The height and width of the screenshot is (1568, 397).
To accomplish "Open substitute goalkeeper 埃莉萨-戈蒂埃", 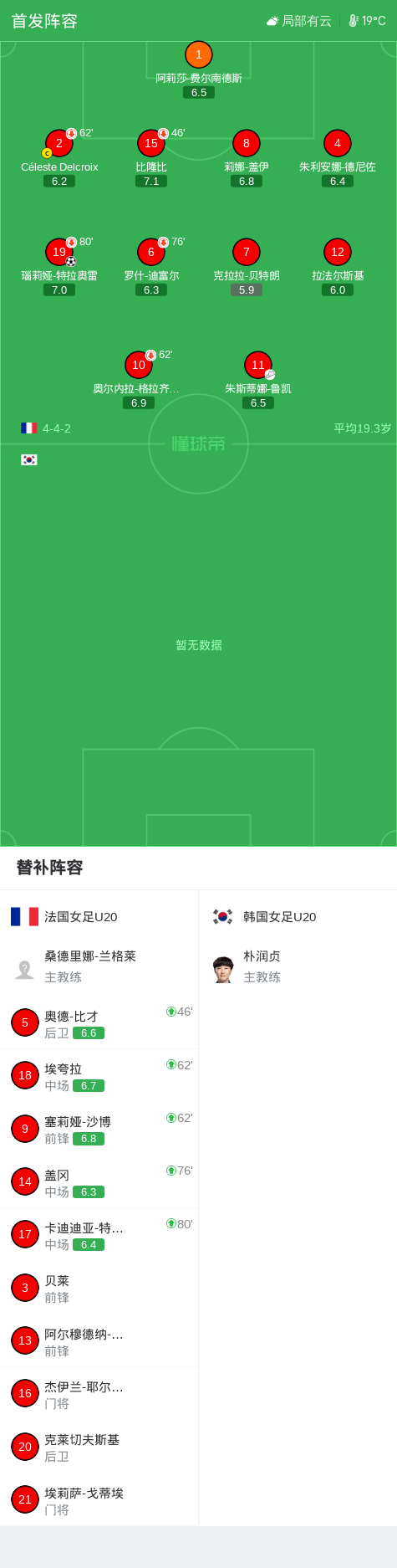I will (99, 1499).
